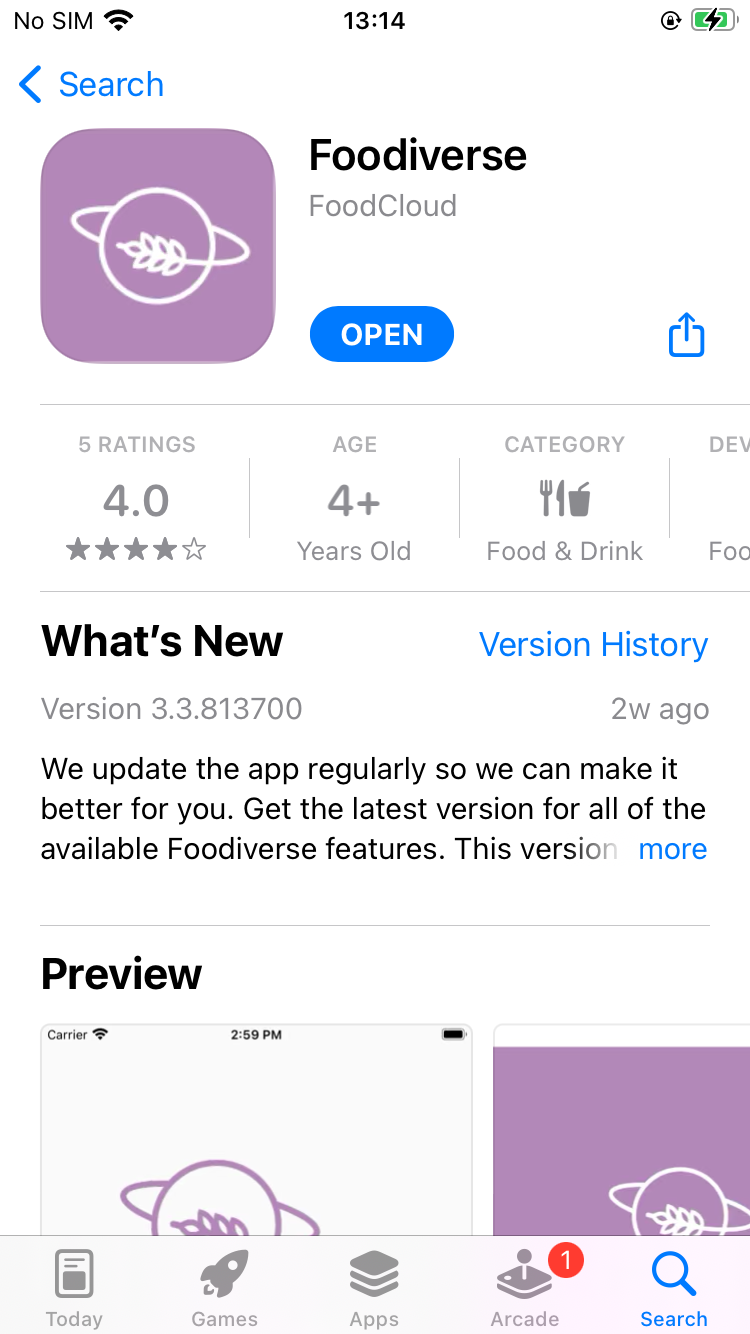Image resolution: width=750 pixels, height=1334 pixels.
Task: Select the Search tab
Action: (x=673, y=1289)
